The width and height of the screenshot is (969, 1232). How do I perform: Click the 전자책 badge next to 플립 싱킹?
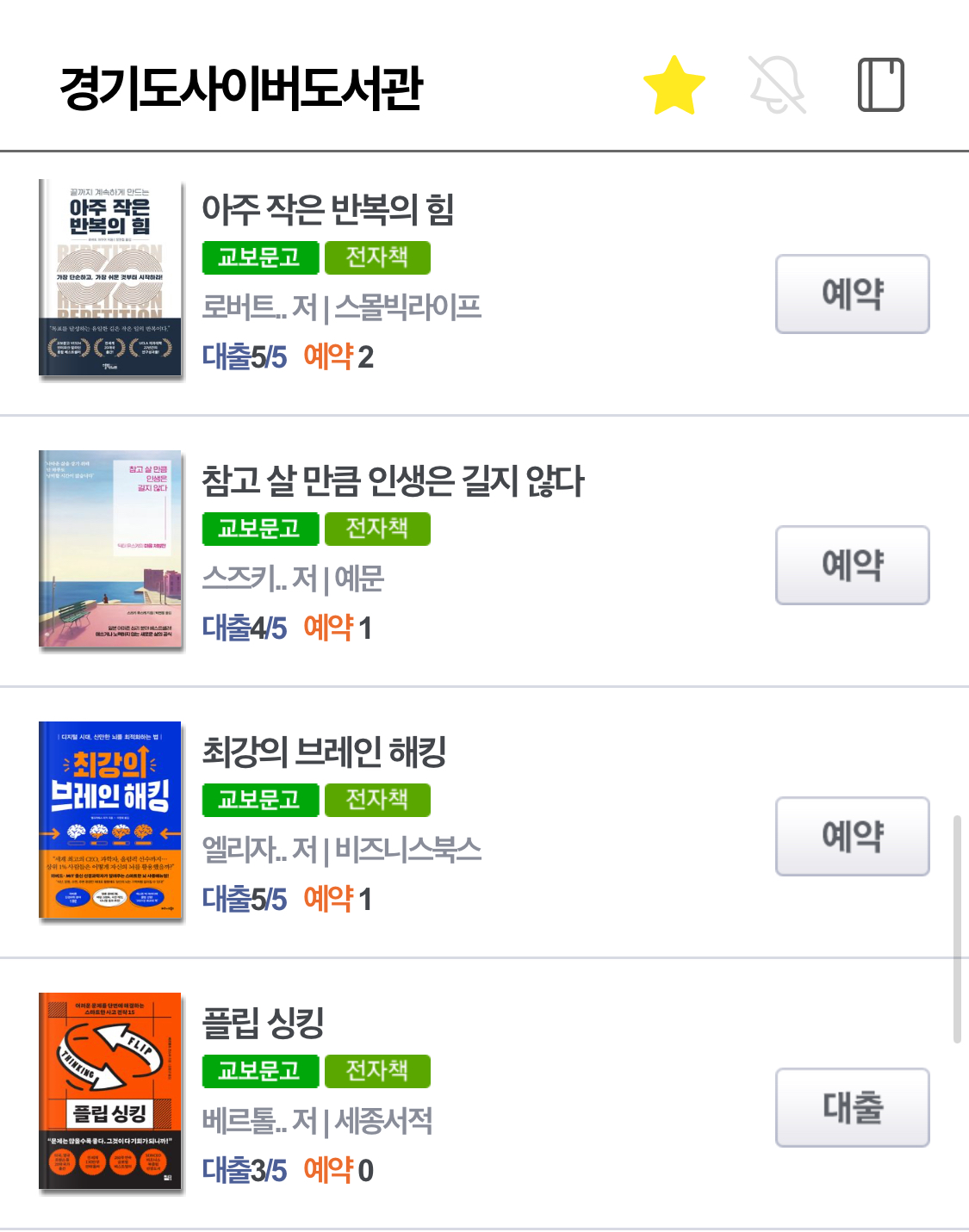pyautogui.click(x=377, y=1072)
